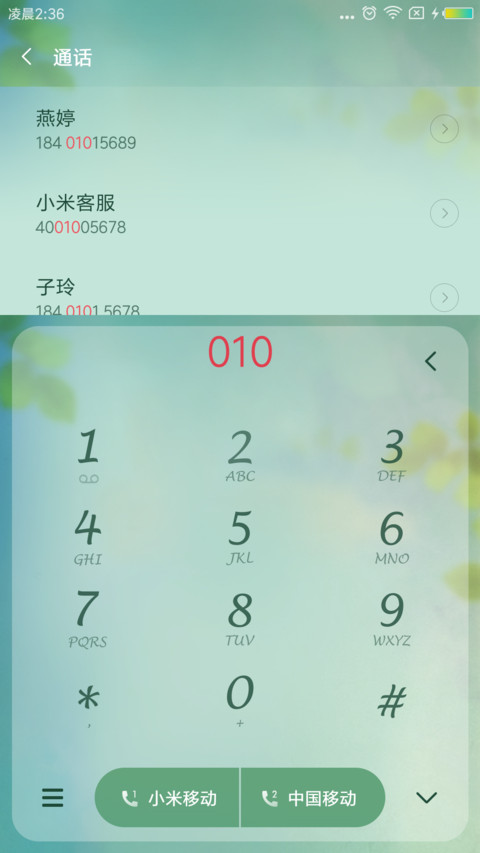The height and width of the screenshot is (853, 480).
Task: Open details arrow for 子玲
Action: tap(444, 298)
